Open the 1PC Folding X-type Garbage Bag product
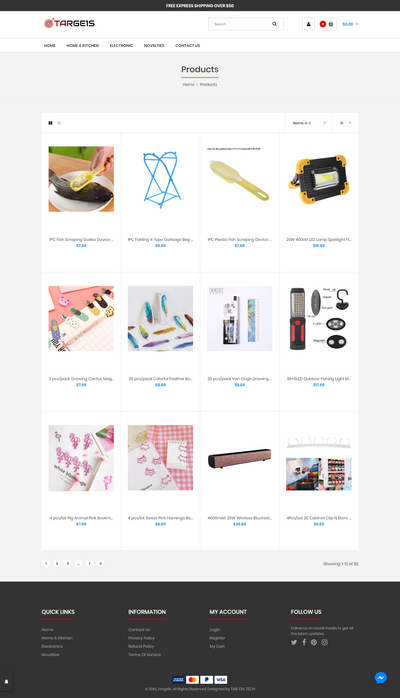This screenshot has width=400, height=698. pos(160,239)
